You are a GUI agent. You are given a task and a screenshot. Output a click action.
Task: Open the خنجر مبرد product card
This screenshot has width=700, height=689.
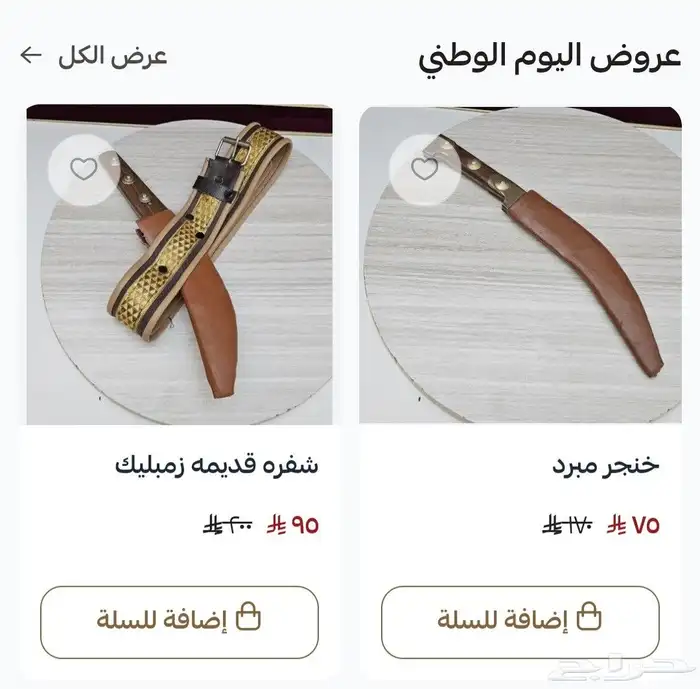click(520, 290)
